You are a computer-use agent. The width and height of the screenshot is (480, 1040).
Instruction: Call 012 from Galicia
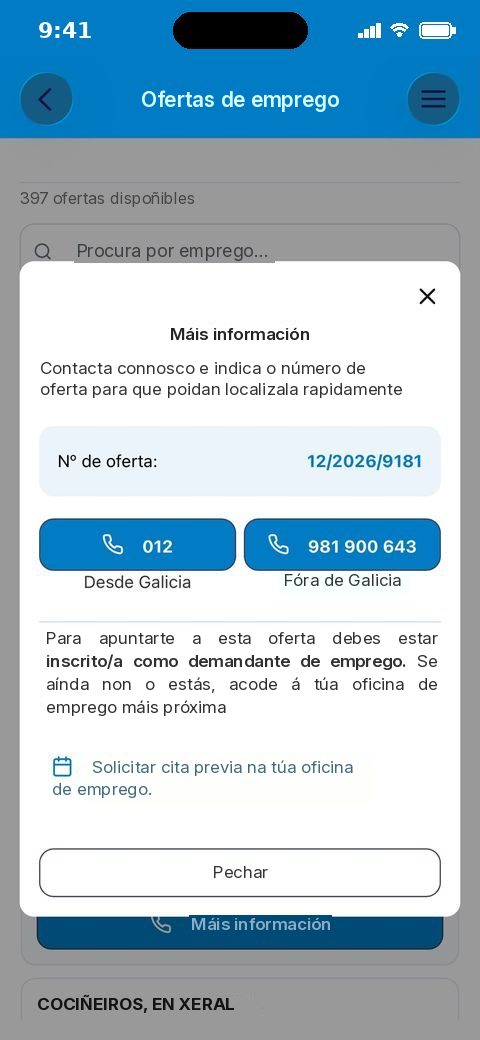click(x=137, y=545)
